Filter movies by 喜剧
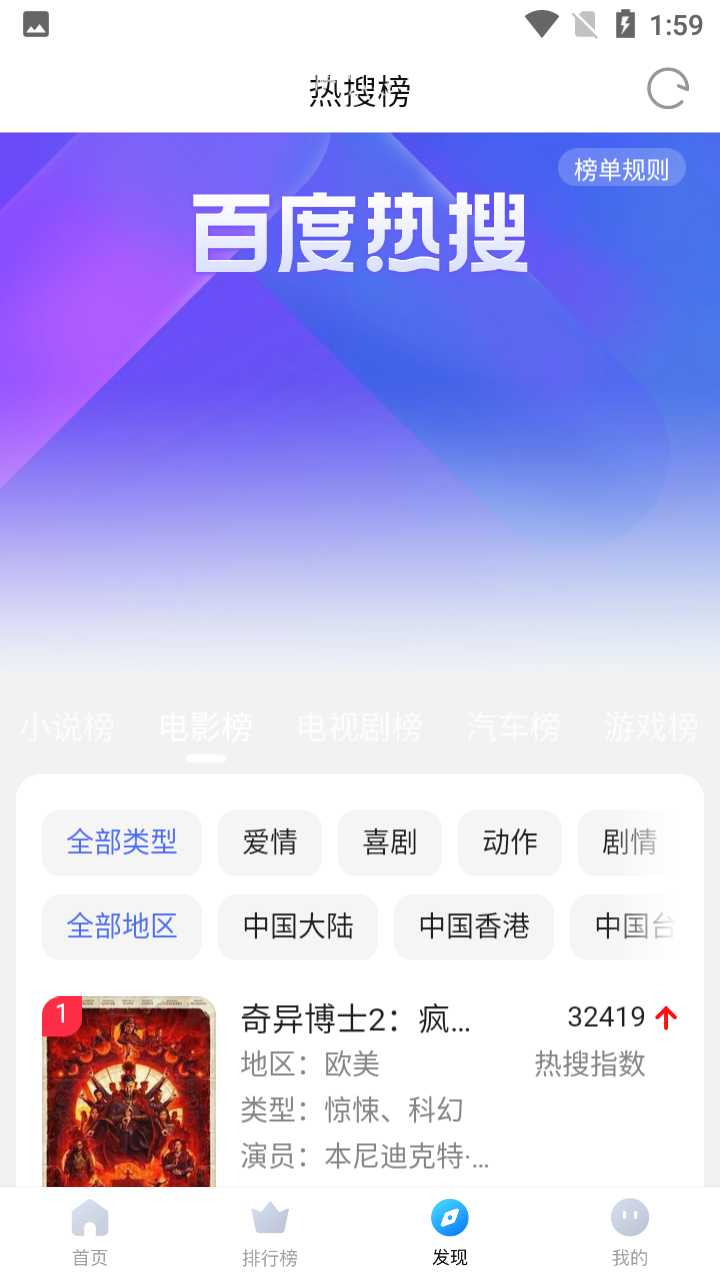720x1280 pixels. (390, 843)
